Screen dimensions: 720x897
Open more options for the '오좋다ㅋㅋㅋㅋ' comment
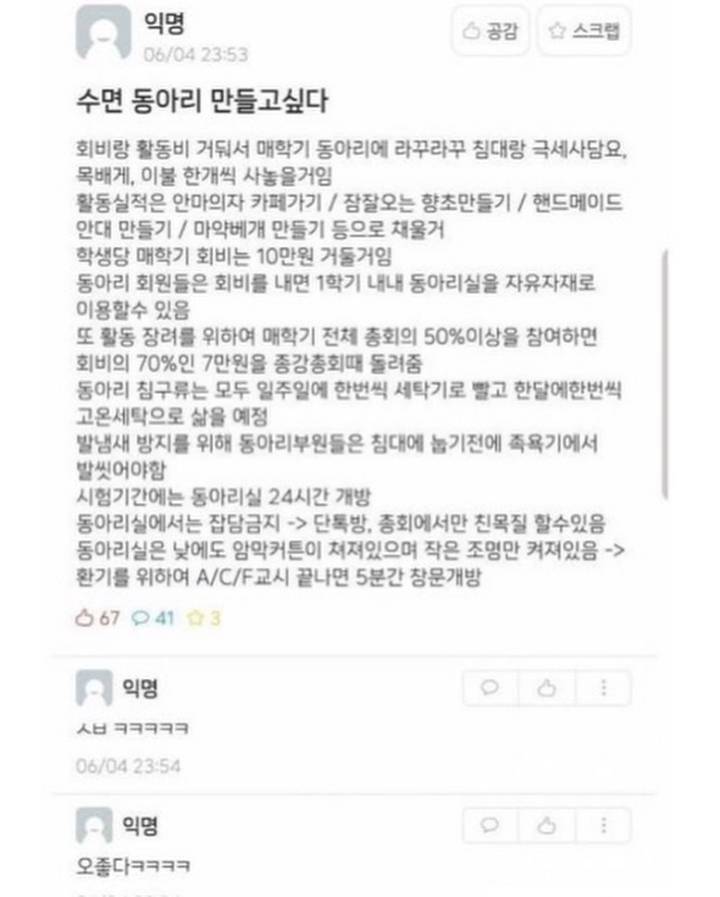[603, 826]
